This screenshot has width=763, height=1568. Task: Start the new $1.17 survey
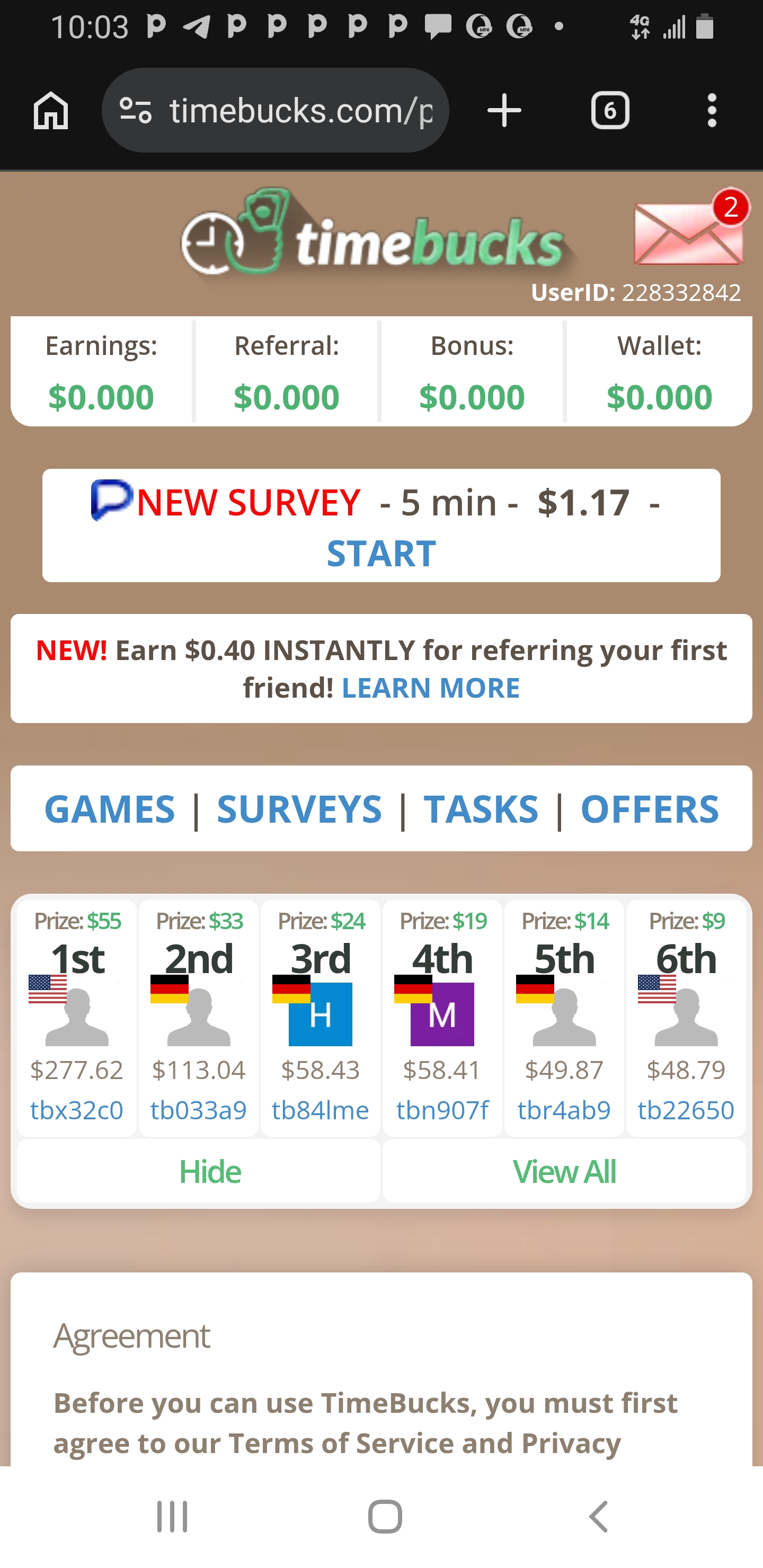381,553
